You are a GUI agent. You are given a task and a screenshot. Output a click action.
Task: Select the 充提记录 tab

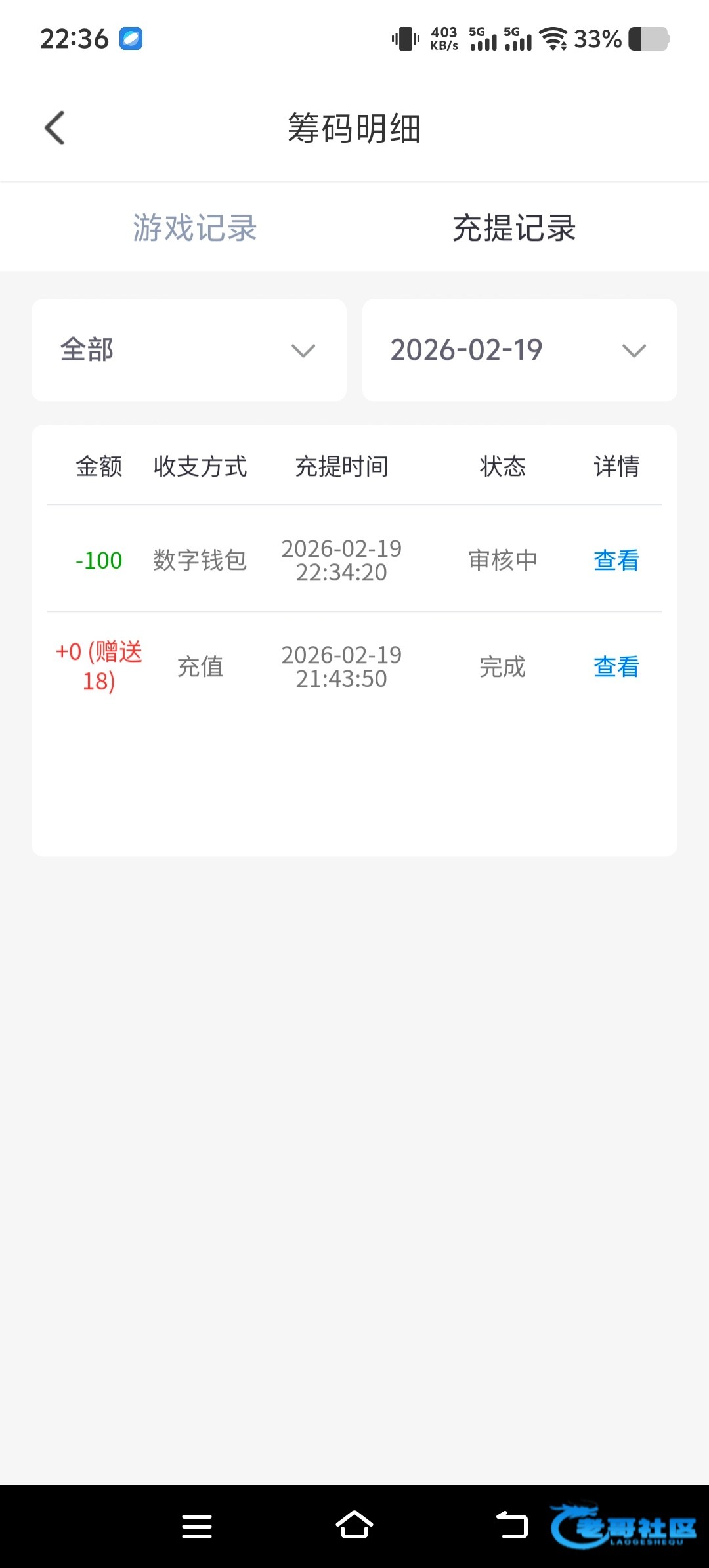point(514,228)
